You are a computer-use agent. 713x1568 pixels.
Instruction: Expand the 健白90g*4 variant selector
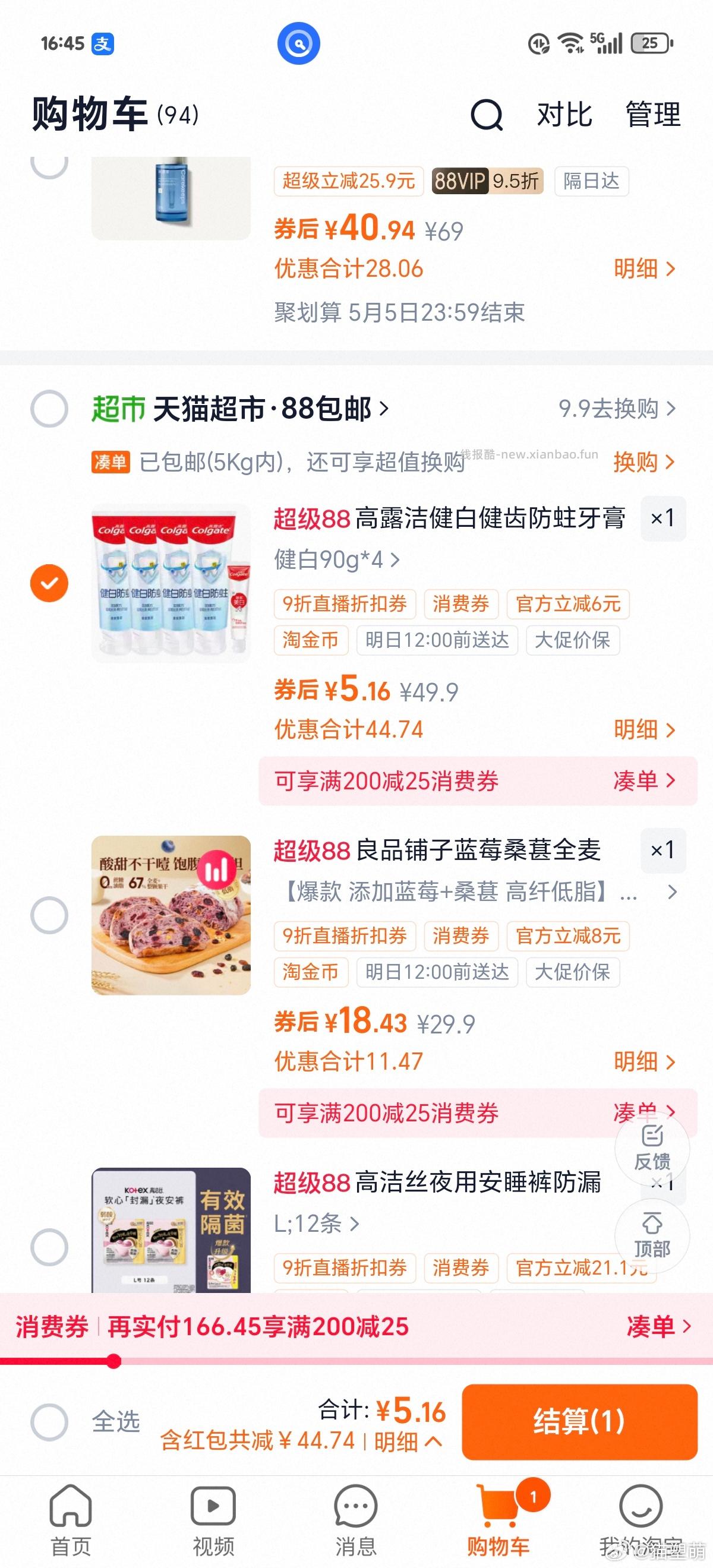[334, 561]
